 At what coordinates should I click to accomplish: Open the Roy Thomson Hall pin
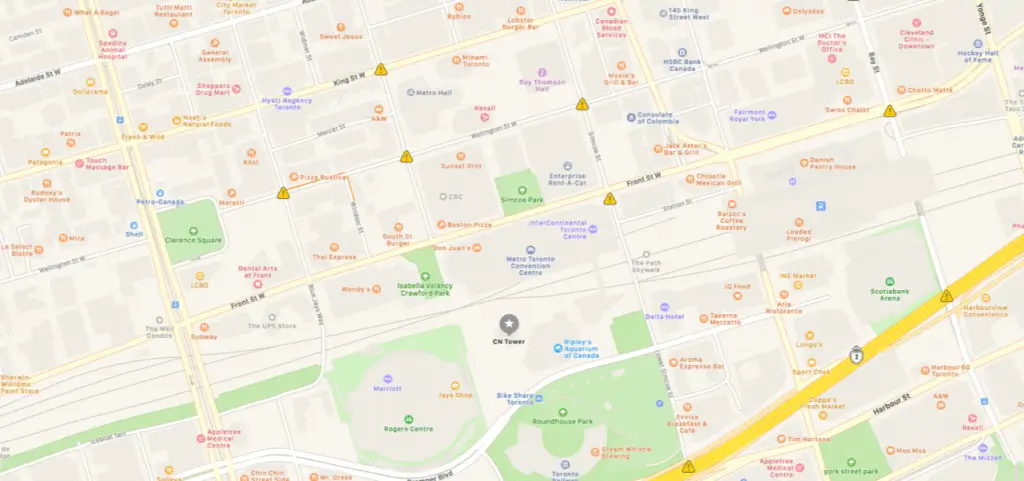(x=542, y=73)
